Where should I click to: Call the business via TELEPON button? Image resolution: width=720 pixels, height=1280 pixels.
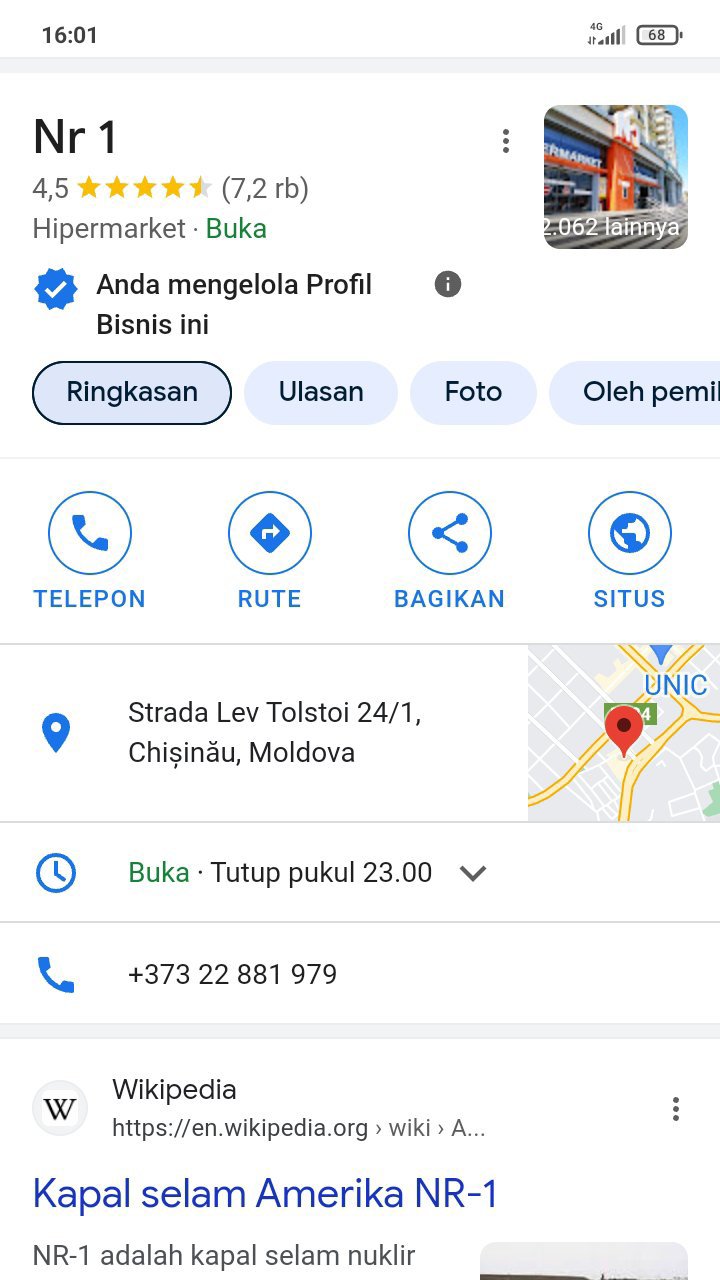[x=90, y=550]
